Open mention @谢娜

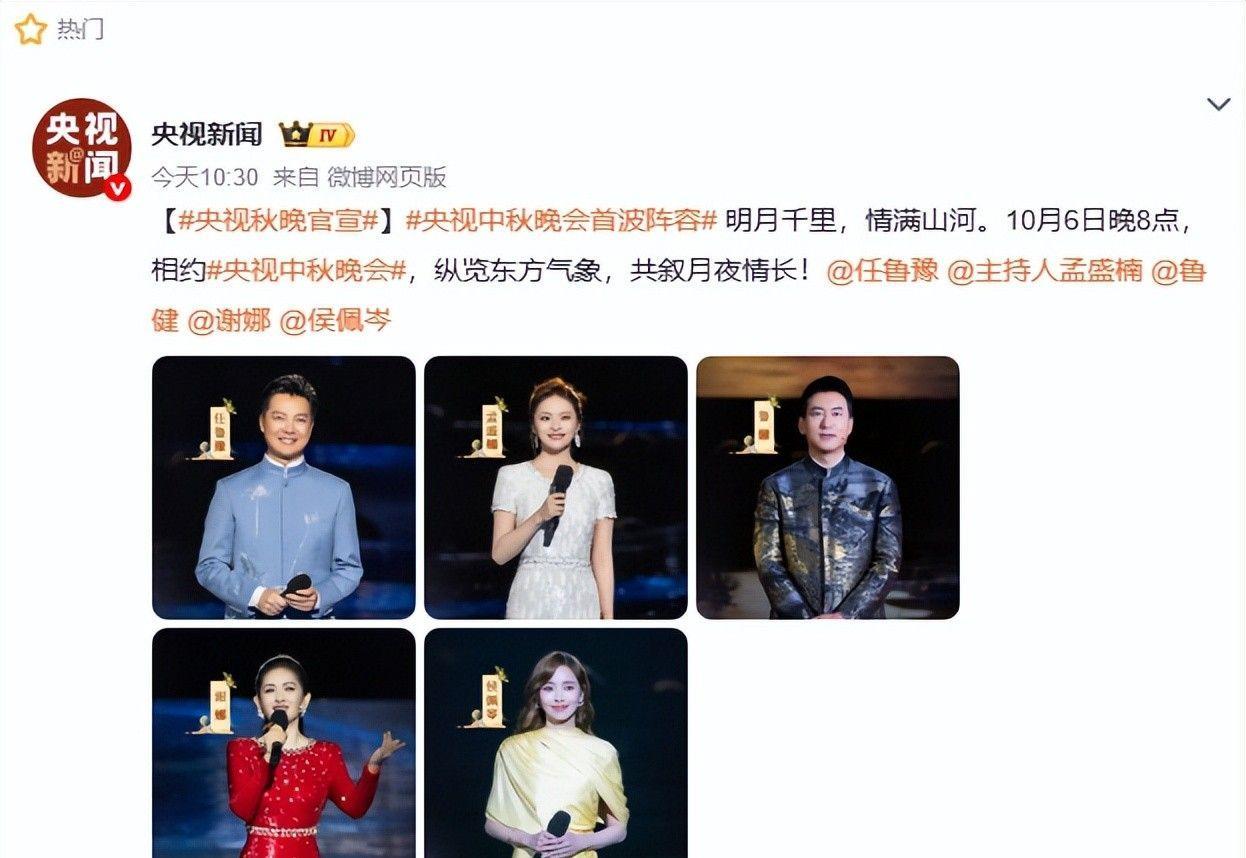tap(230, 320)
